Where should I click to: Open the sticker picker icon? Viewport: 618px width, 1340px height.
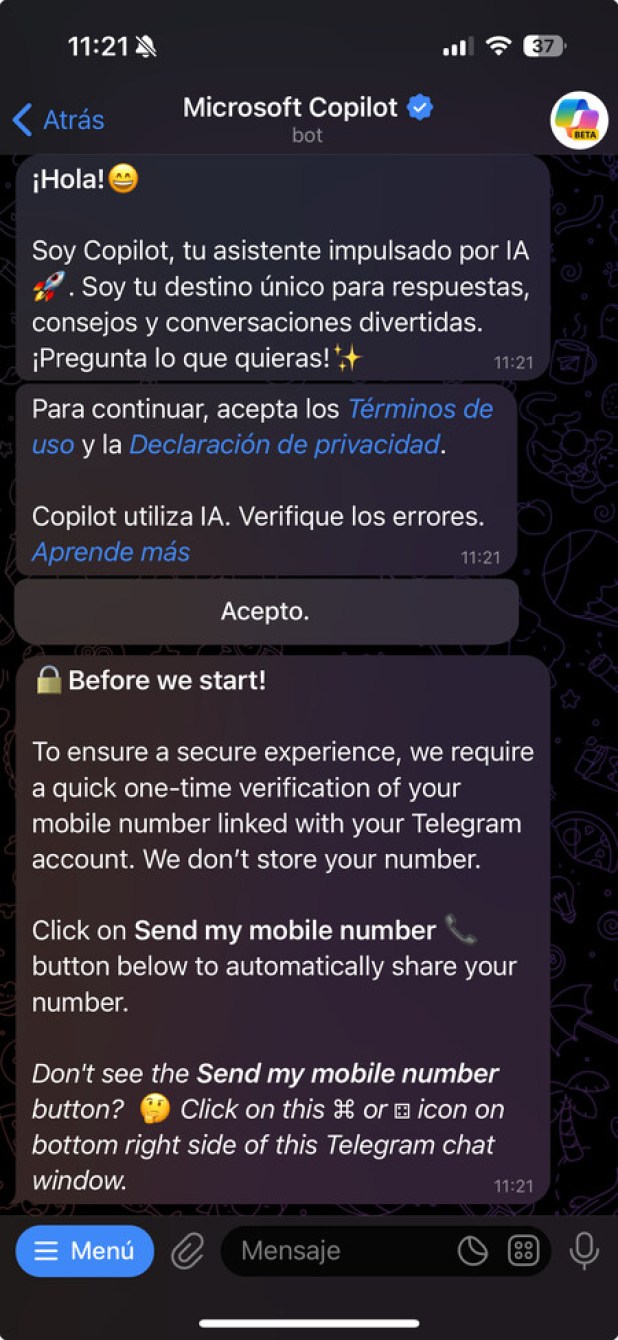472,1250
